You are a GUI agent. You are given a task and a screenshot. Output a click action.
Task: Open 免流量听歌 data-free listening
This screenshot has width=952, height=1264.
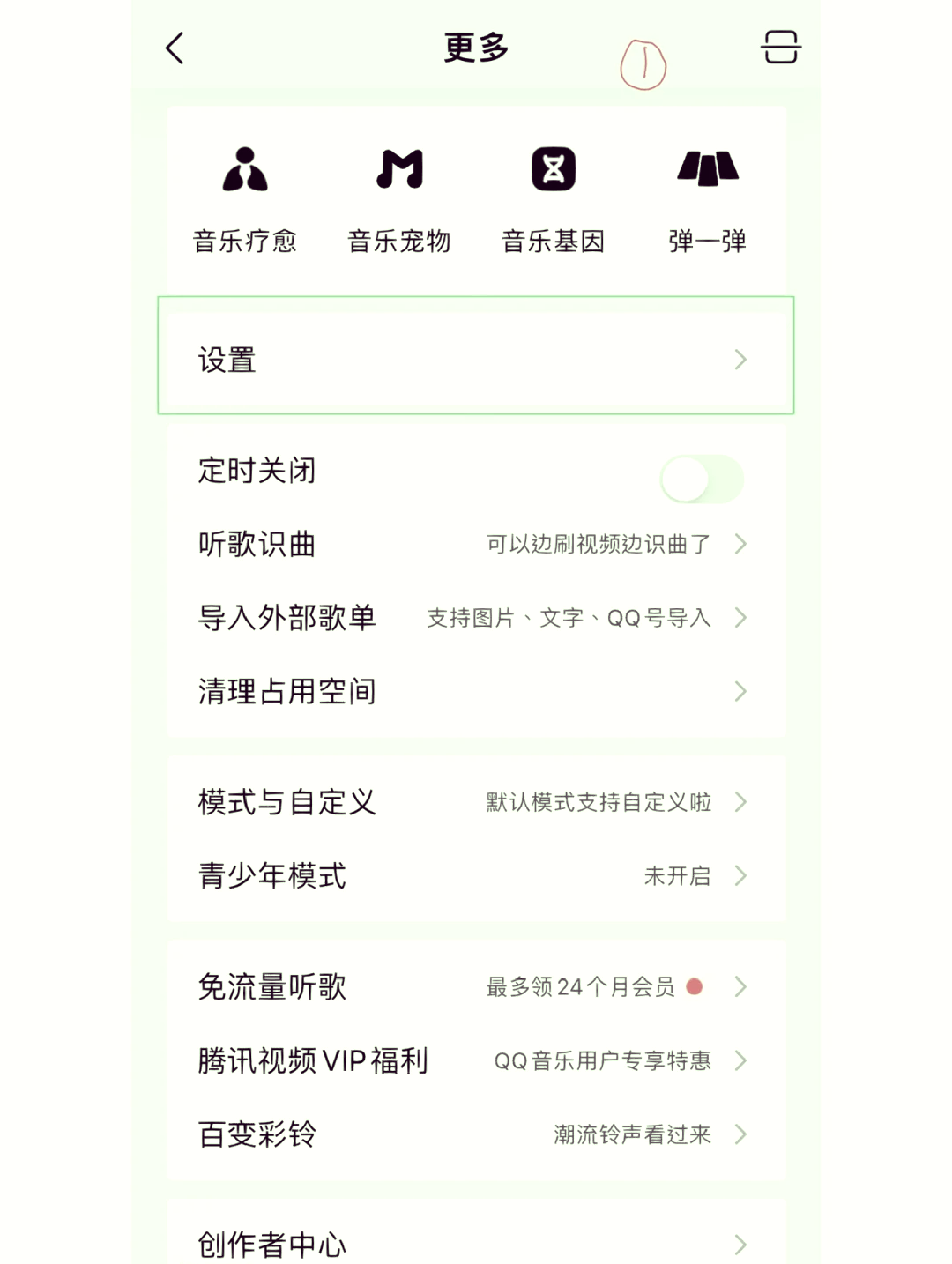(x=476, y=987)
